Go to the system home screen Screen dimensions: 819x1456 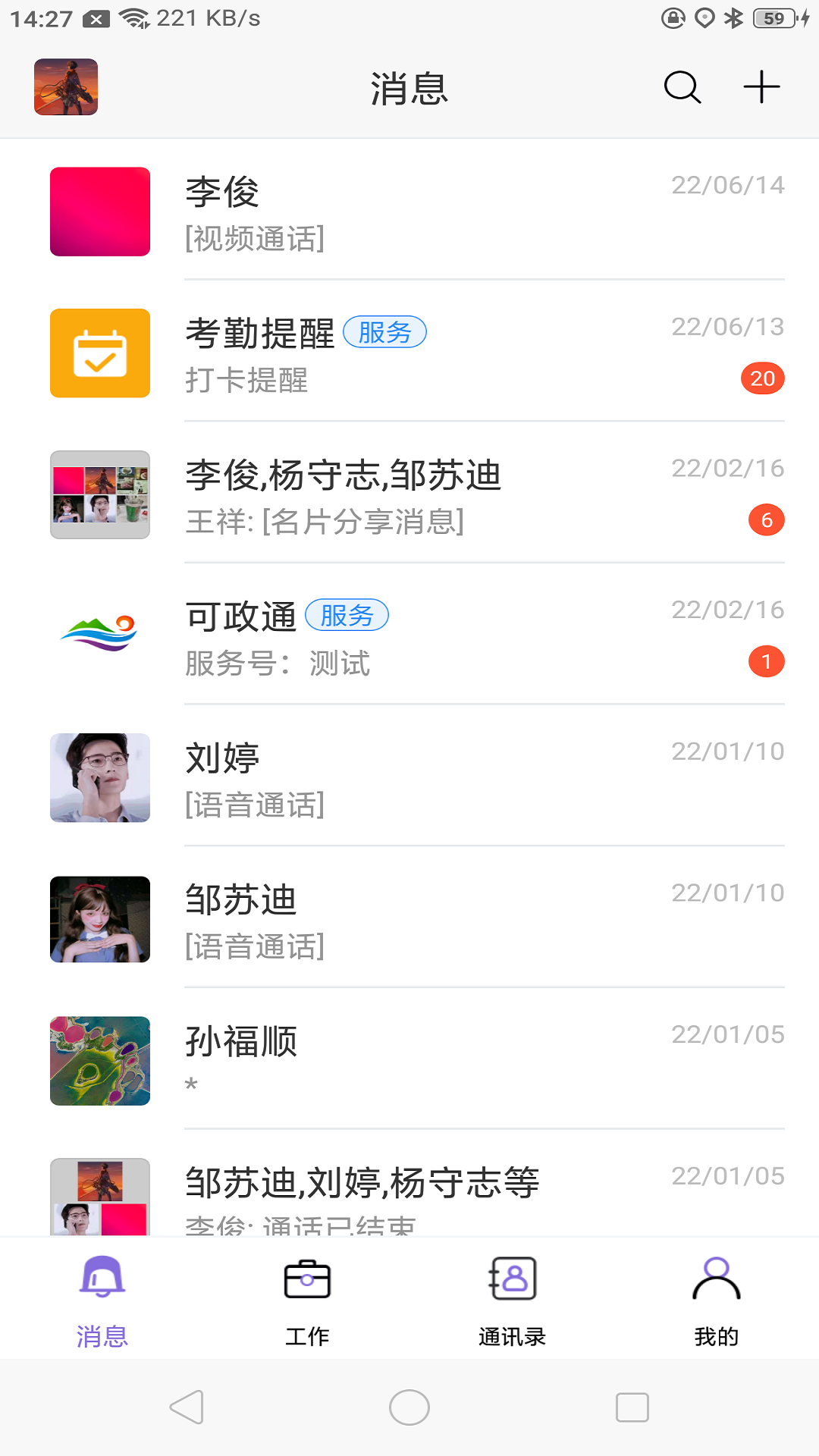(x=409, y=1407)
